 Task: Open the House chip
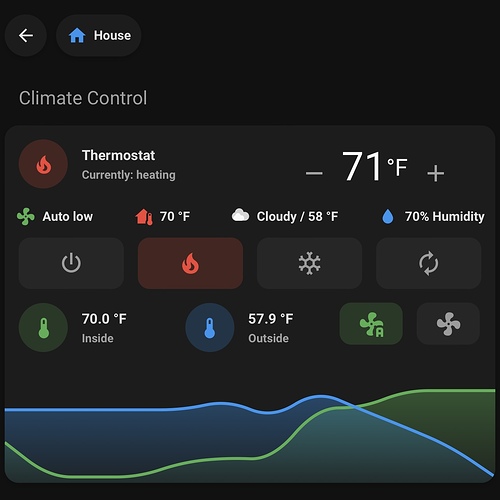[x=99, y=35]
